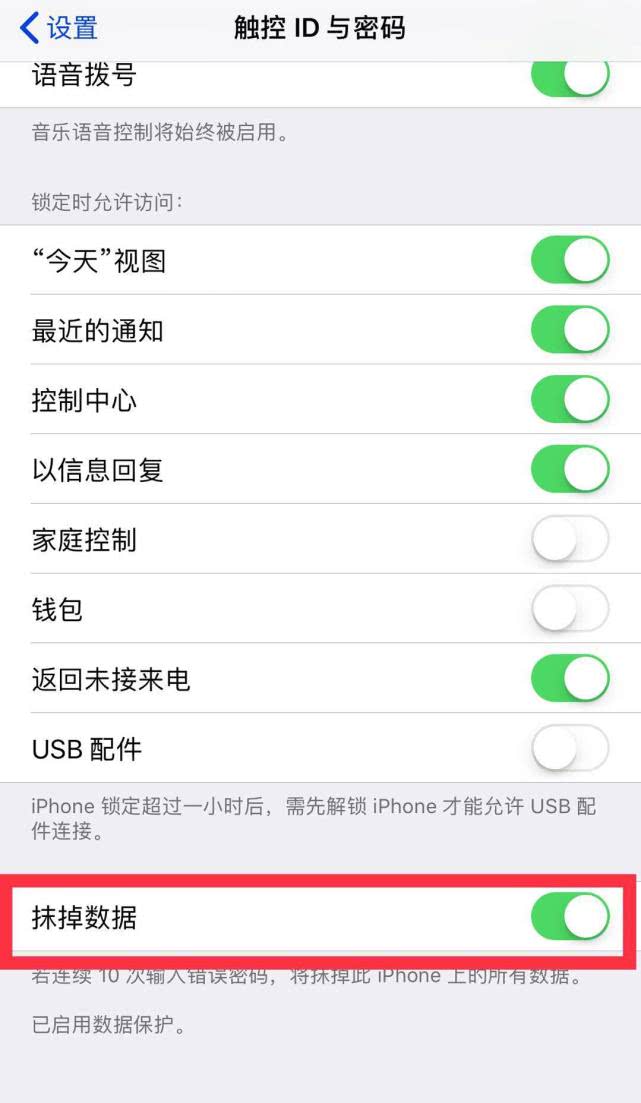Toggle off 最近的通知
The image size is (641, 1103).
click(x=569, y=331)
